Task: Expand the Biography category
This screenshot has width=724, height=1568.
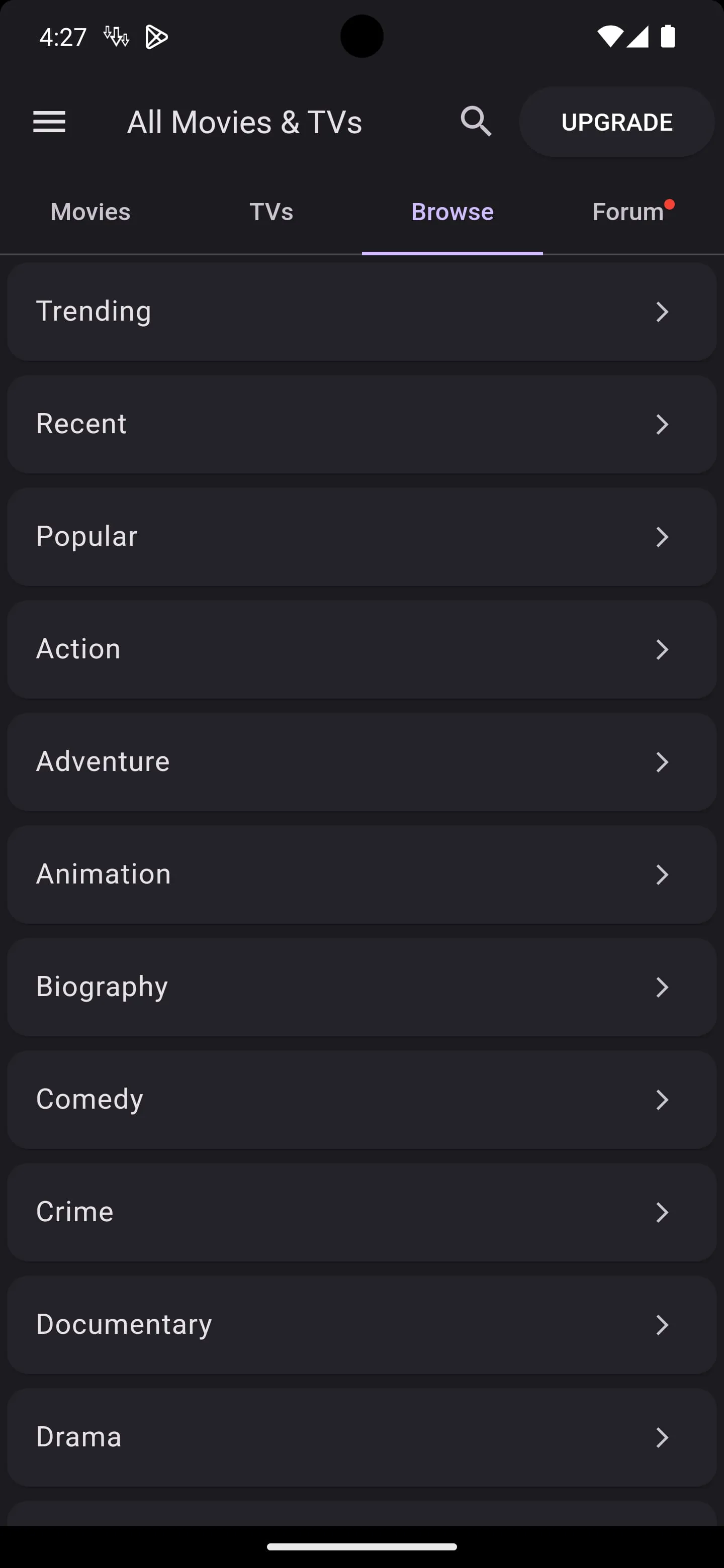Action: pos(361,987)
